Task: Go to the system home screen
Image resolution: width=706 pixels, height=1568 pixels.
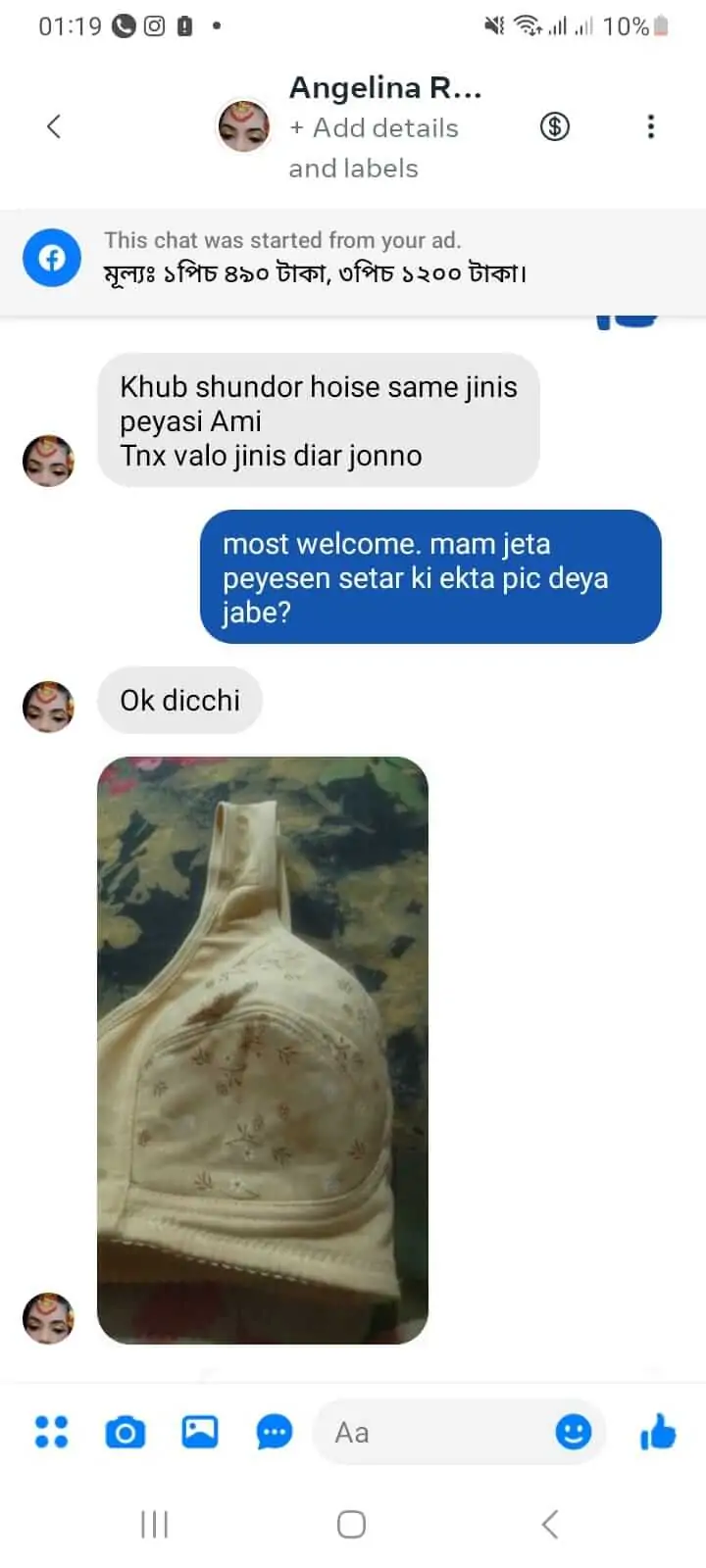Action: 351,1524
